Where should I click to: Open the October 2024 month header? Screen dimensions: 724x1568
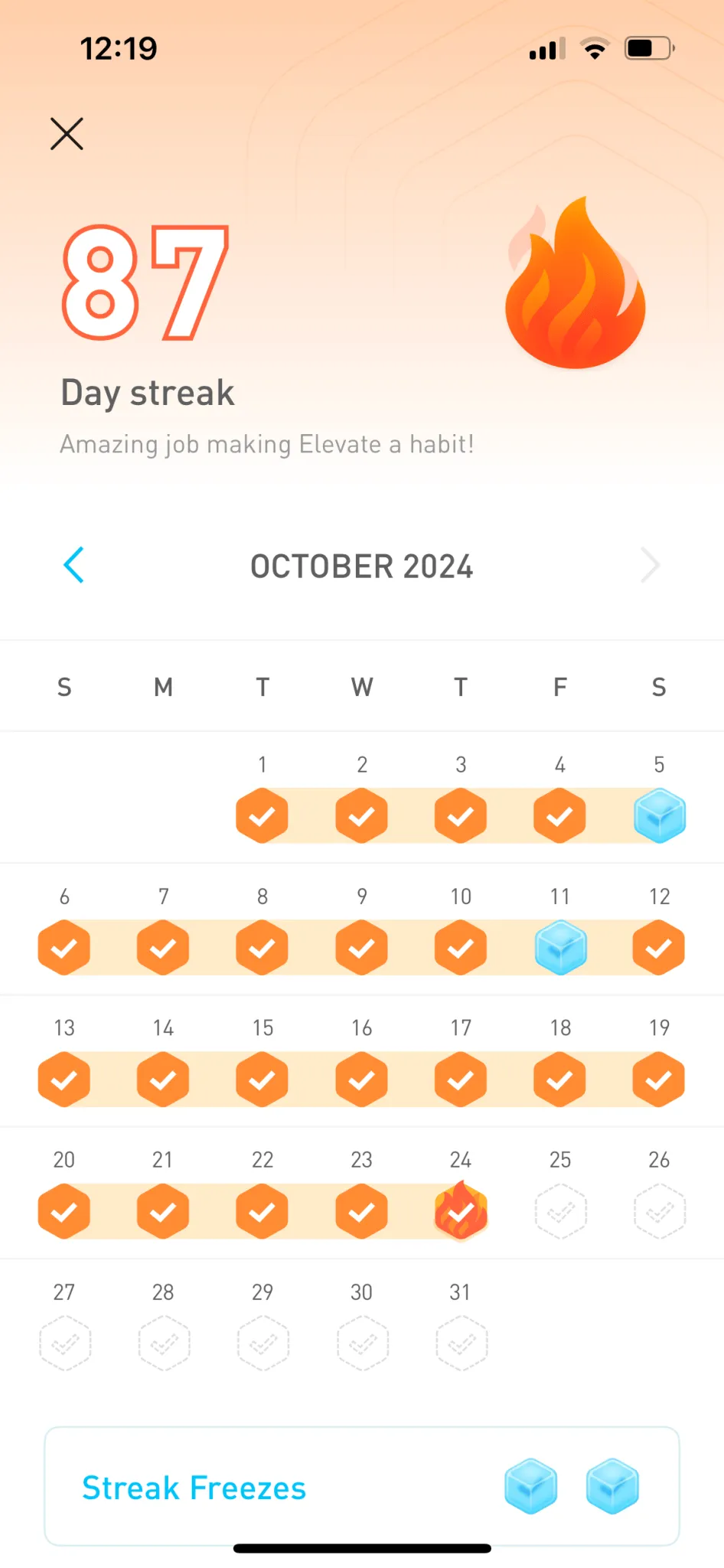361,565
